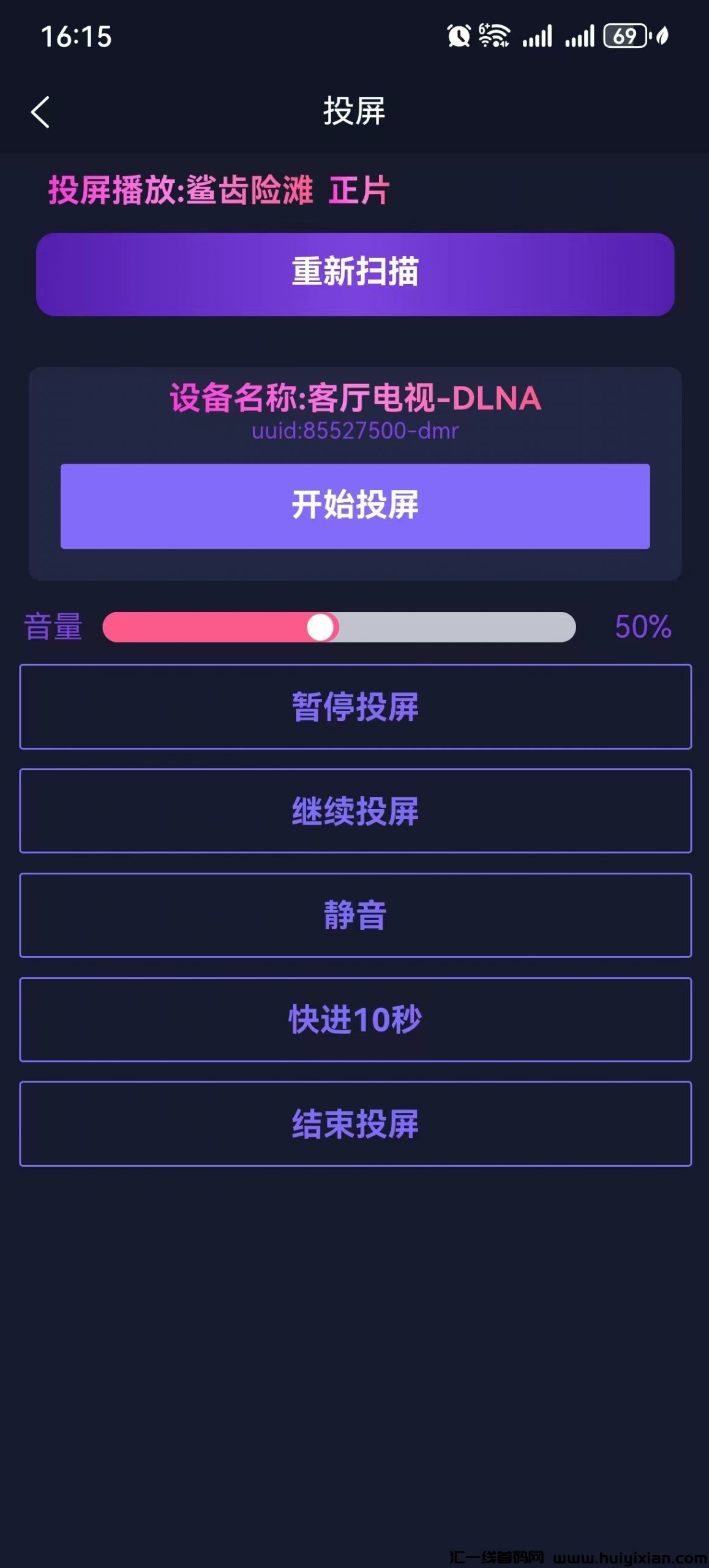Screen dimensions: 709x1568
Task: Pause casting via 暂停投屏
Action: coord(355,706)
